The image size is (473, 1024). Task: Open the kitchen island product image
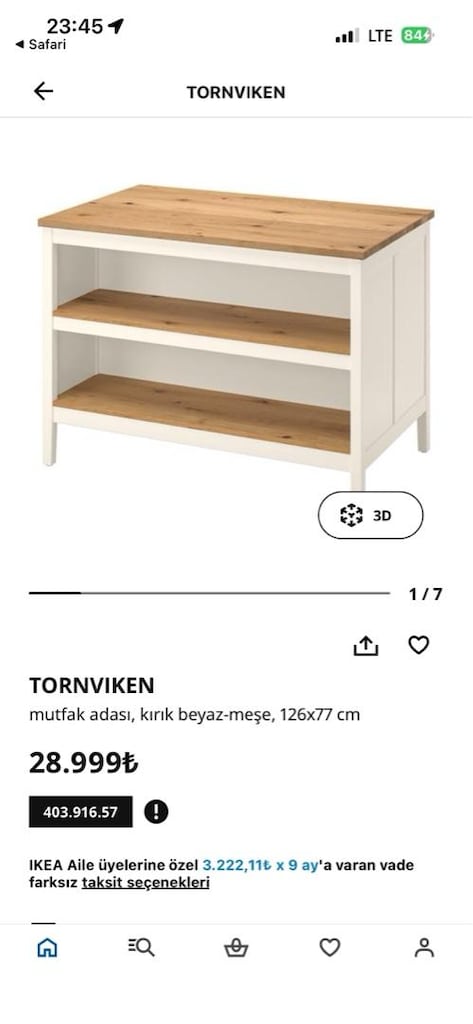tap(236, 336)
